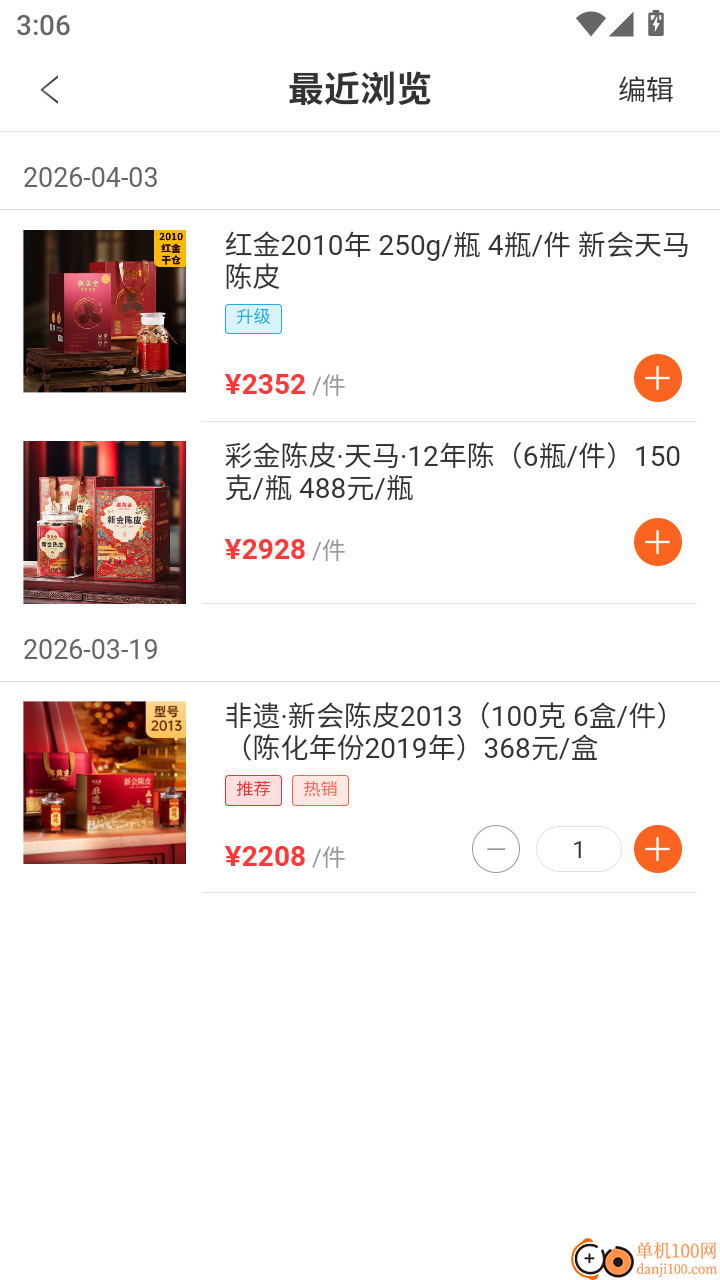Screen dimensions: 720x1280
Task: Click the 升级 tag on first product
Action: click(x=253, y=318)
